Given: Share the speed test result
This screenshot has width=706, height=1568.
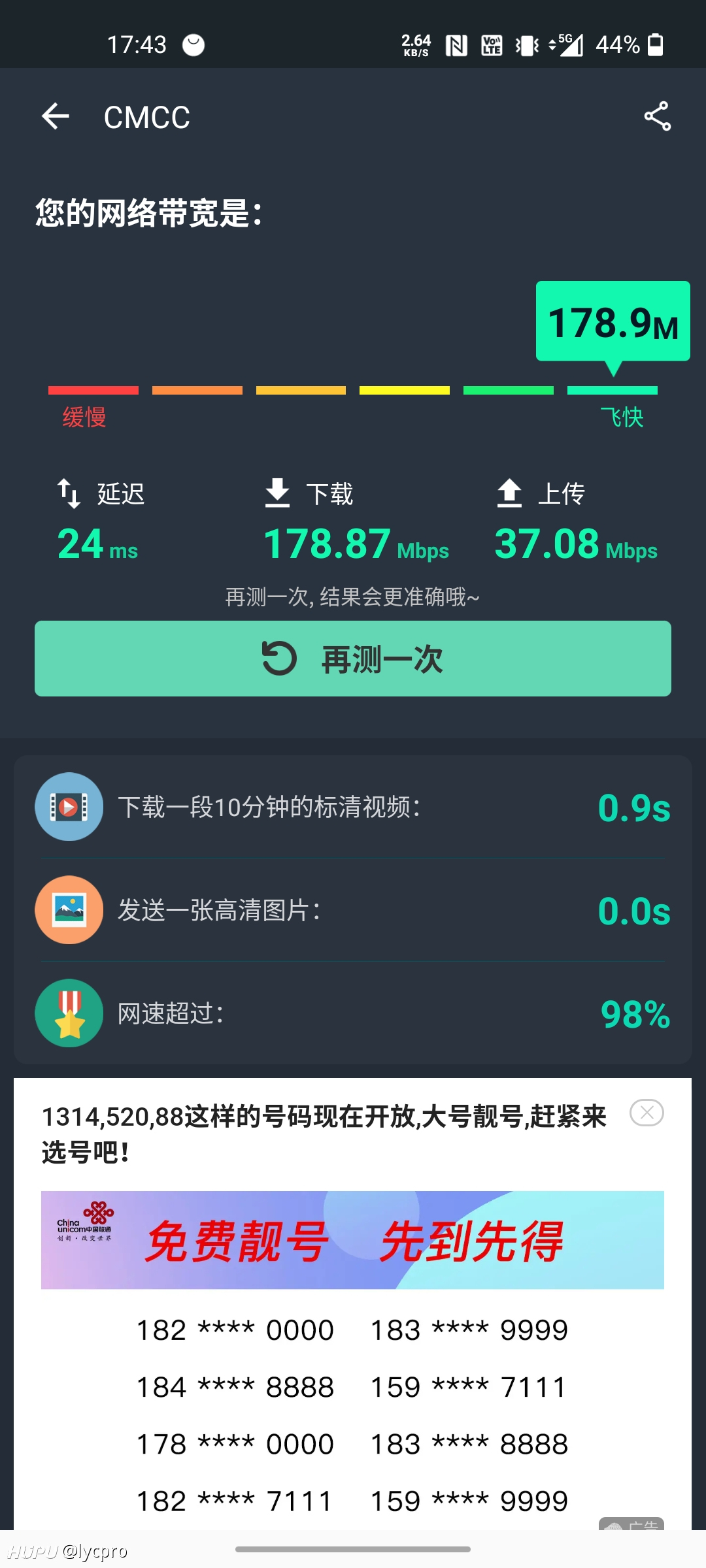Looking at the screenshot, I should 657,116.
